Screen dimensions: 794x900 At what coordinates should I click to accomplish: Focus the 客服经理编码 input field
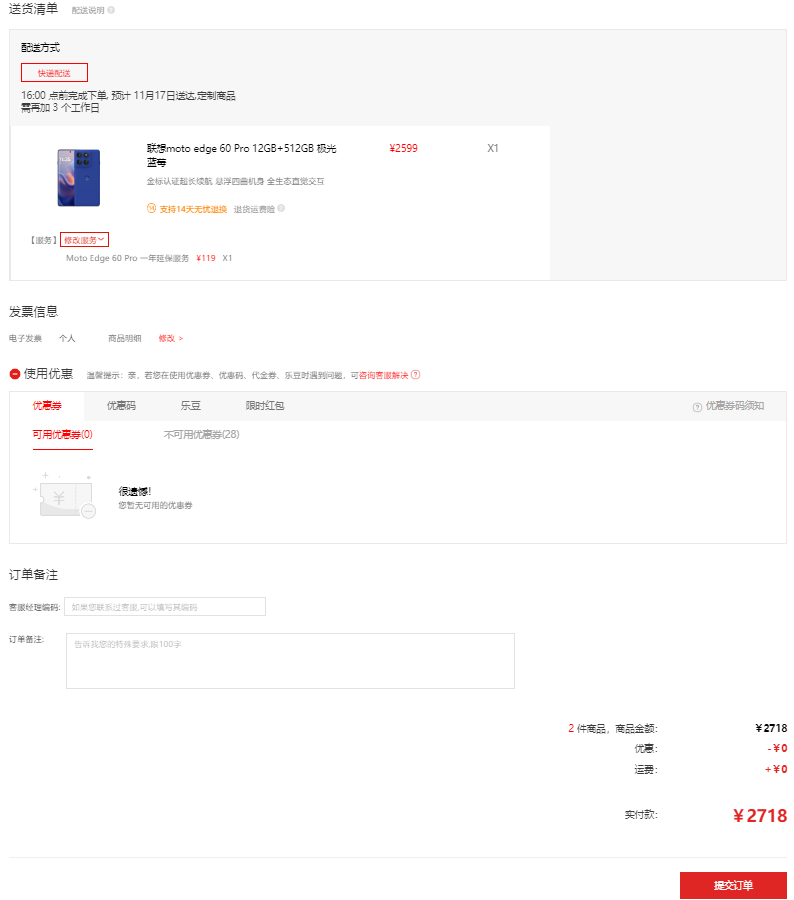click(x=165, y=607)
